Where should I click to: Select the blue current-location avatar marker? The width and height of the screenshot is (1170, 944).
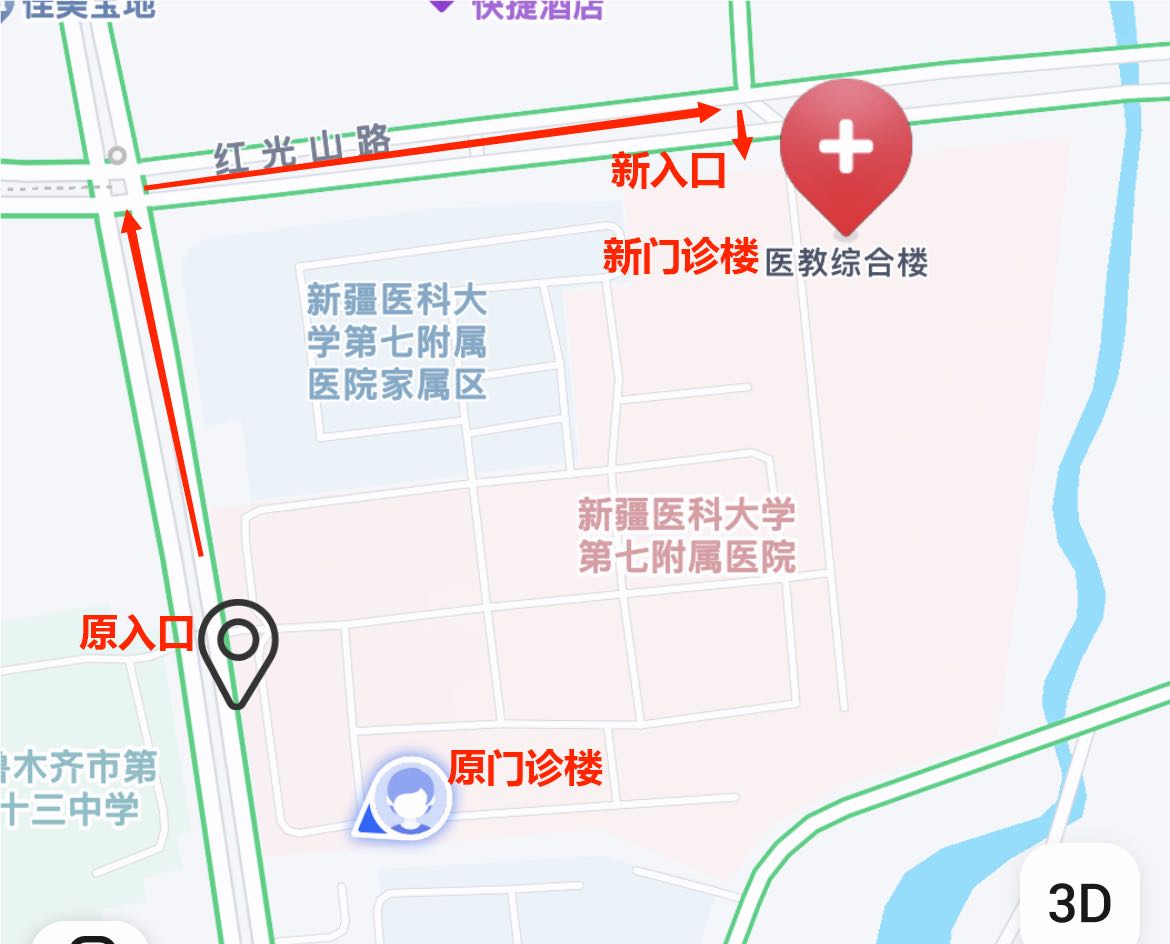[x=408, y=798]
